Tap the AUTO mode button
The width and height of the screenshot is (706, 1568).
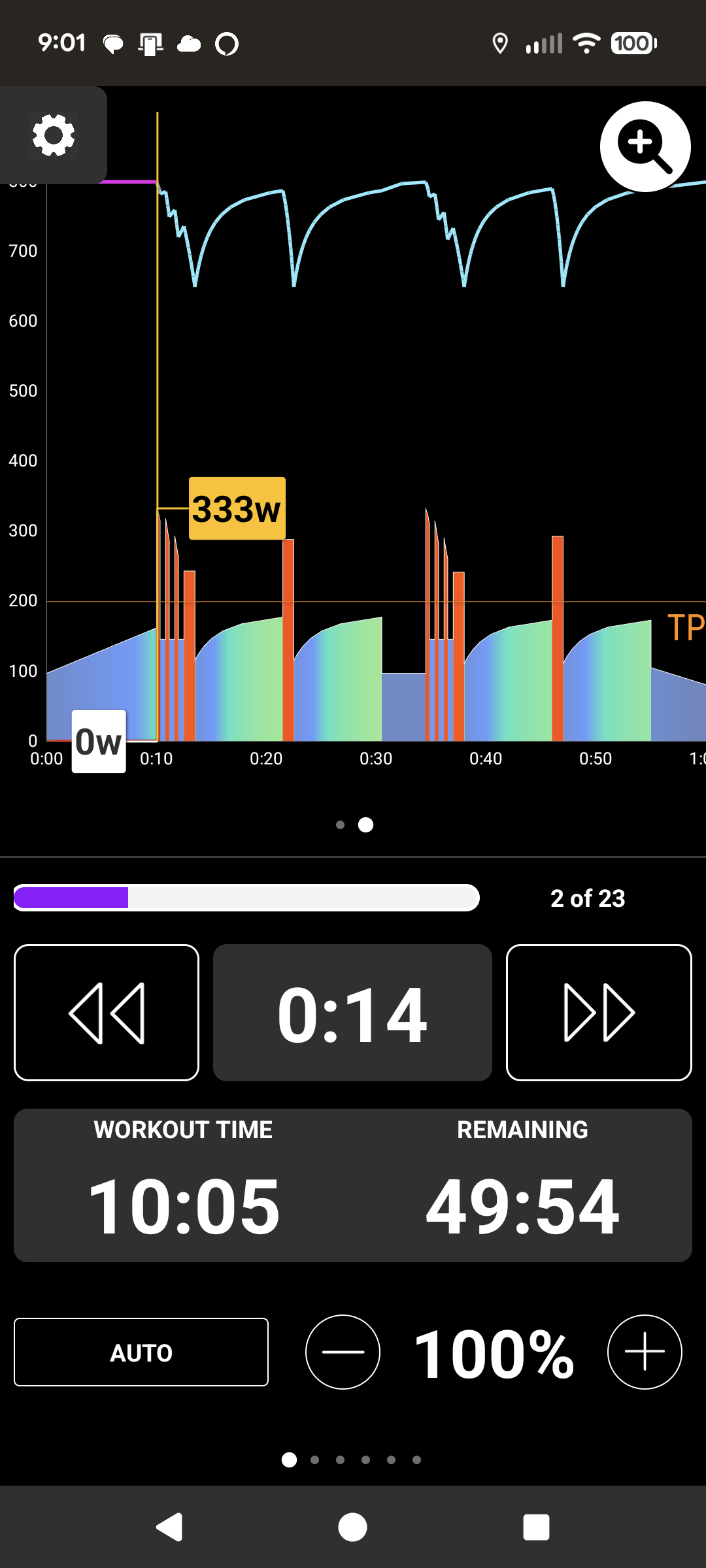coord(141,1352)
